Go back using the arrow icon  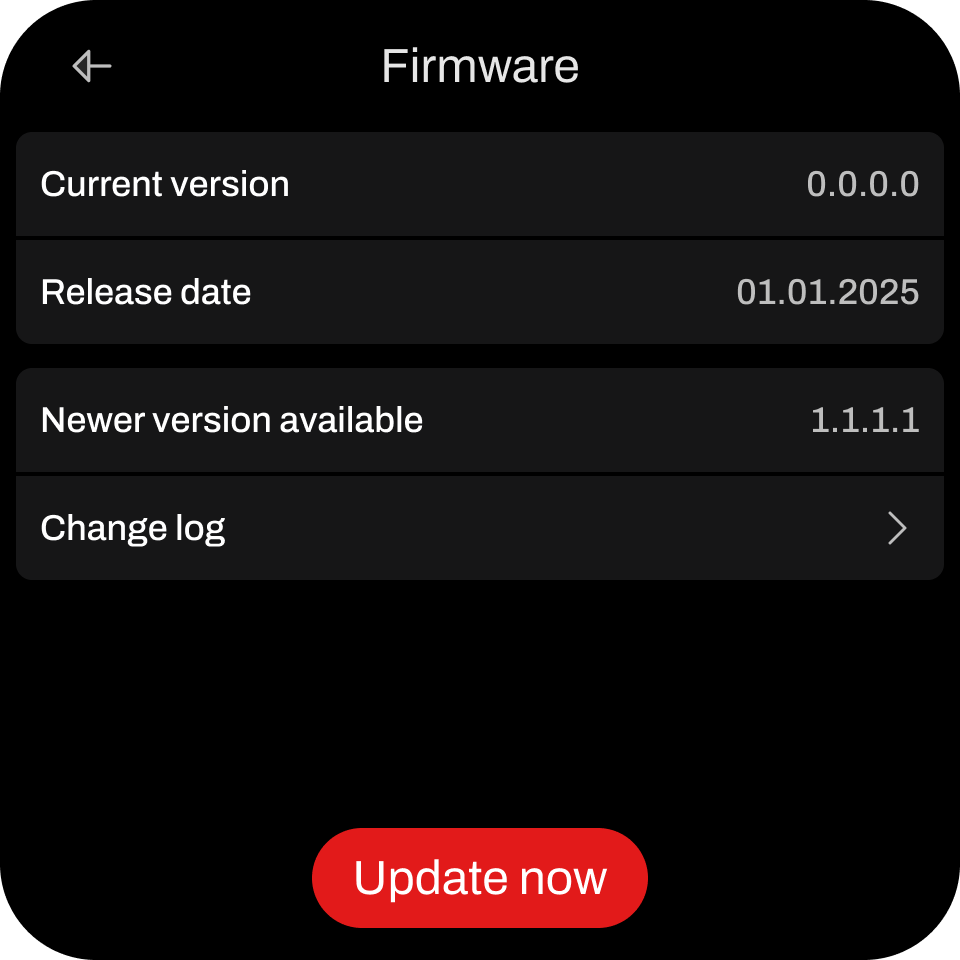[x=92, y=67]
